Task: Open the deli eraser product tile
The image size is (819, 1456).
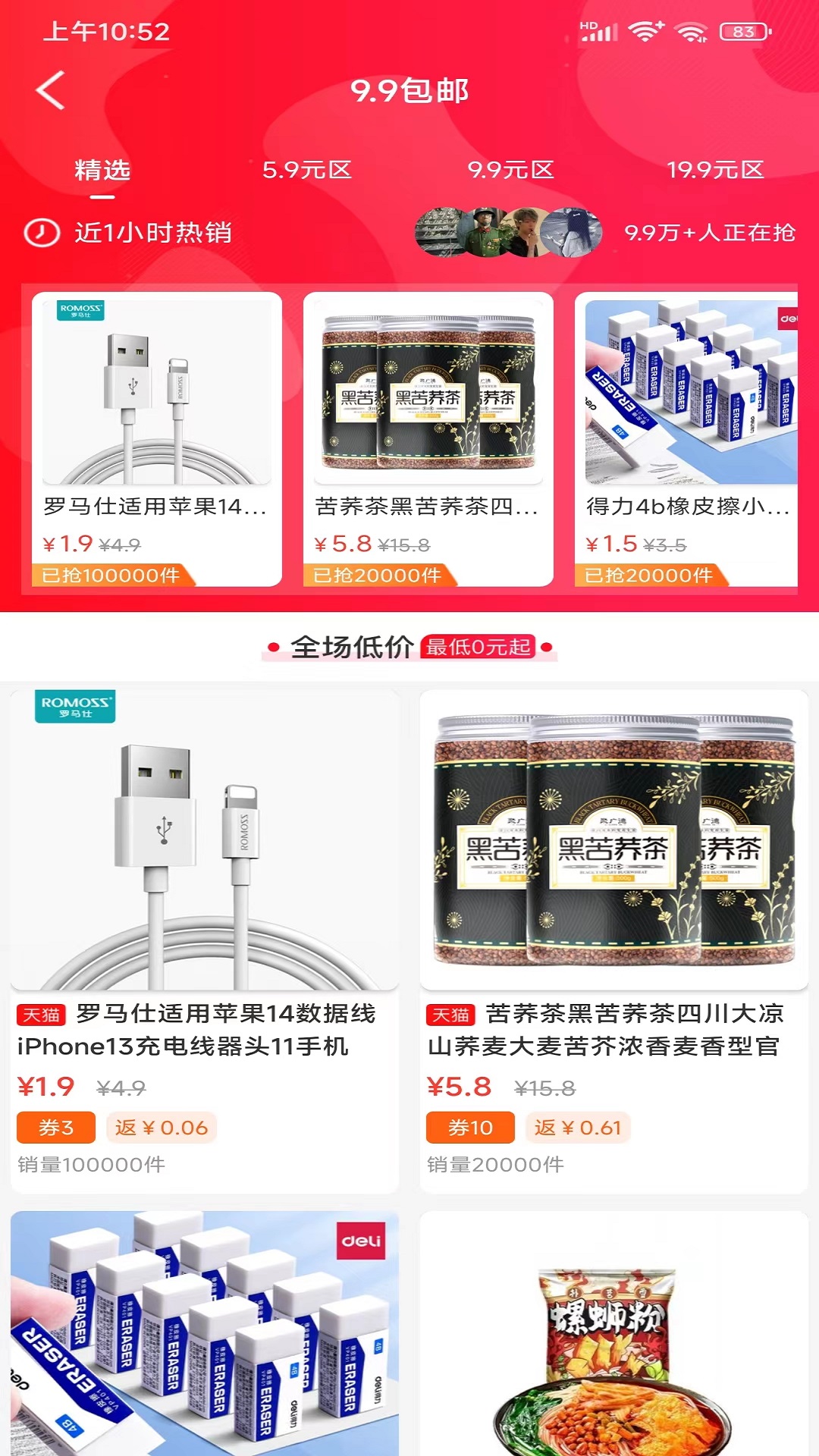Action: point(205,1333)
